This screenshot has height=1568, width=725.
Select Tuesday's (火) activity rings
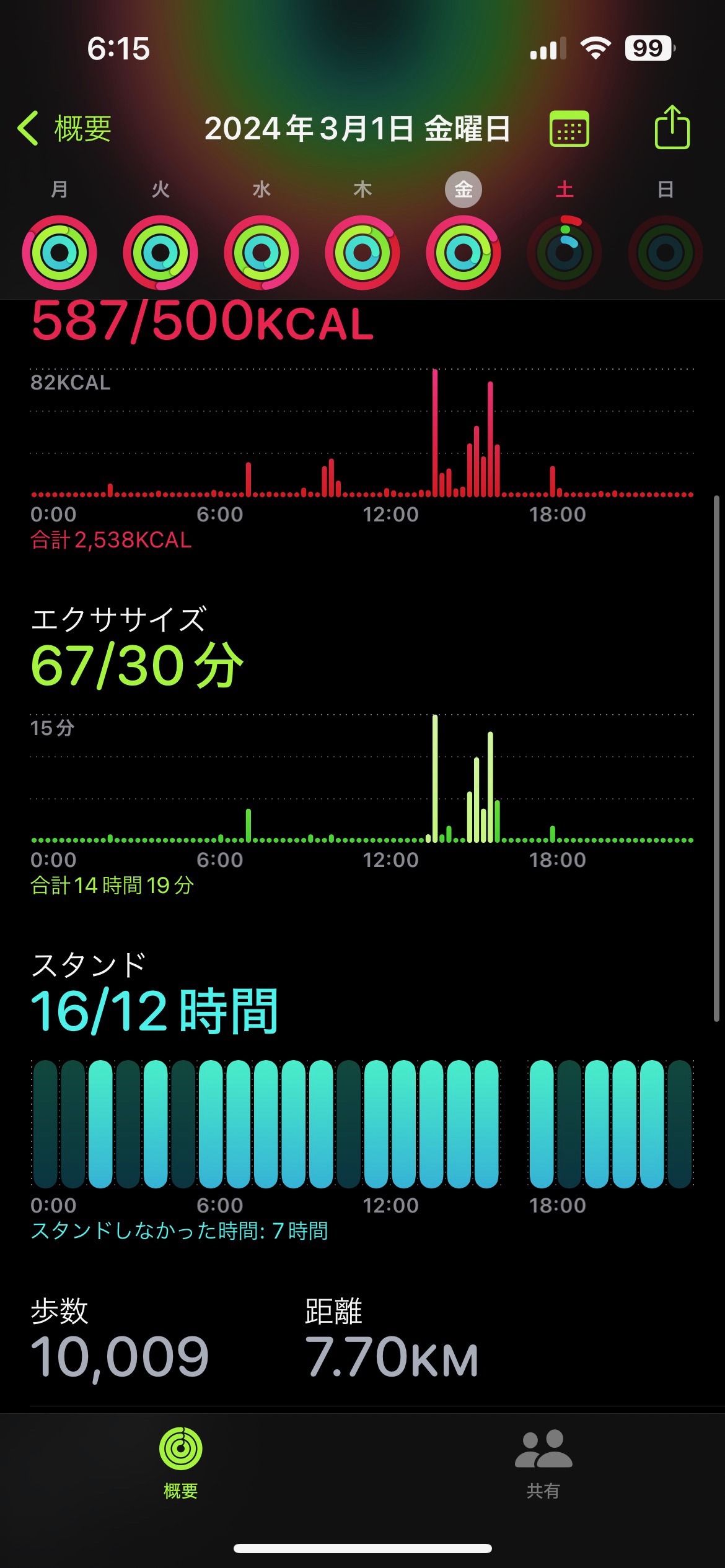coord(160,253)
